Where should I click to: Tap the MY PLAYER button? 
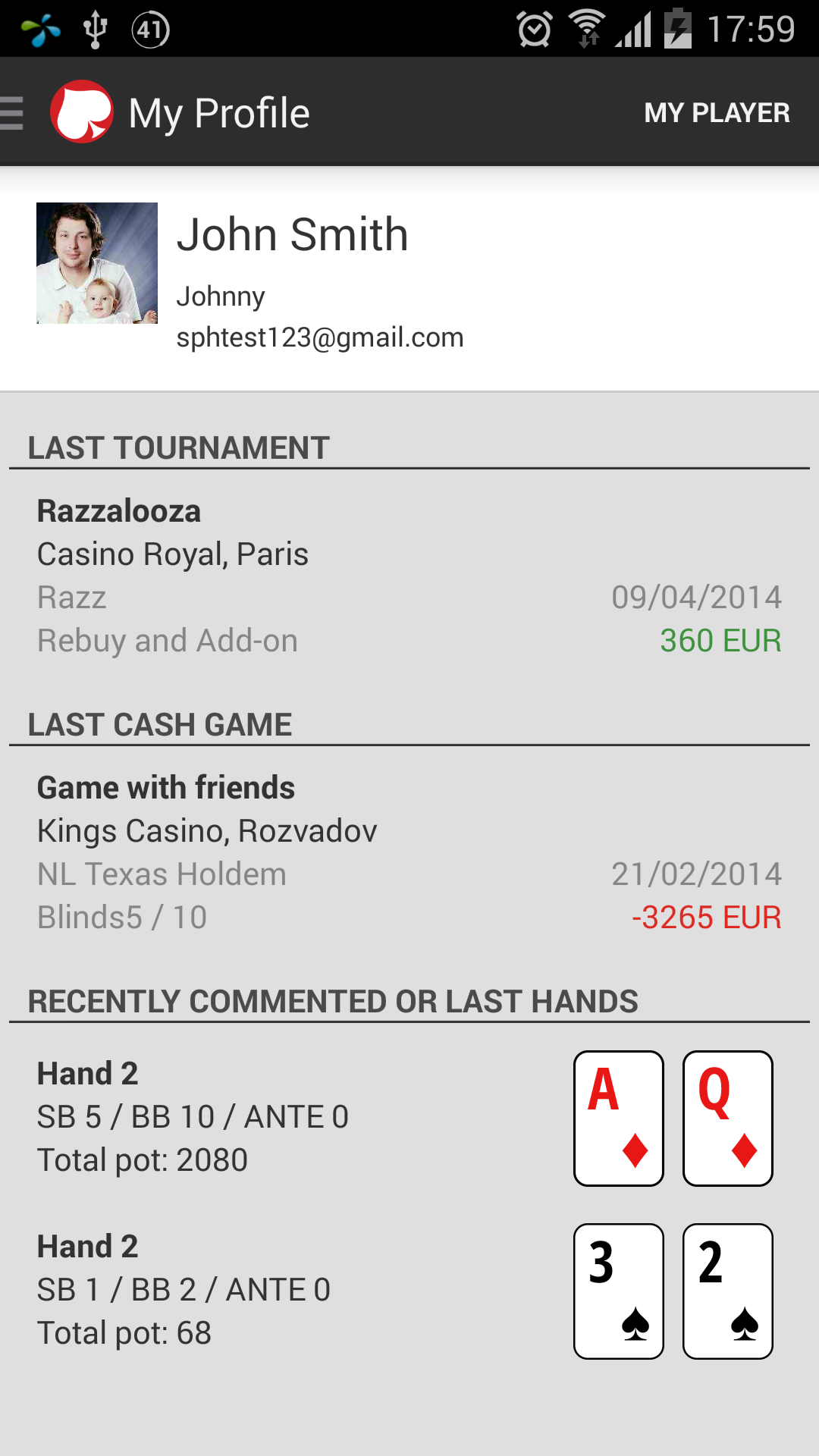pyautogui.click(x=717, y=113)
